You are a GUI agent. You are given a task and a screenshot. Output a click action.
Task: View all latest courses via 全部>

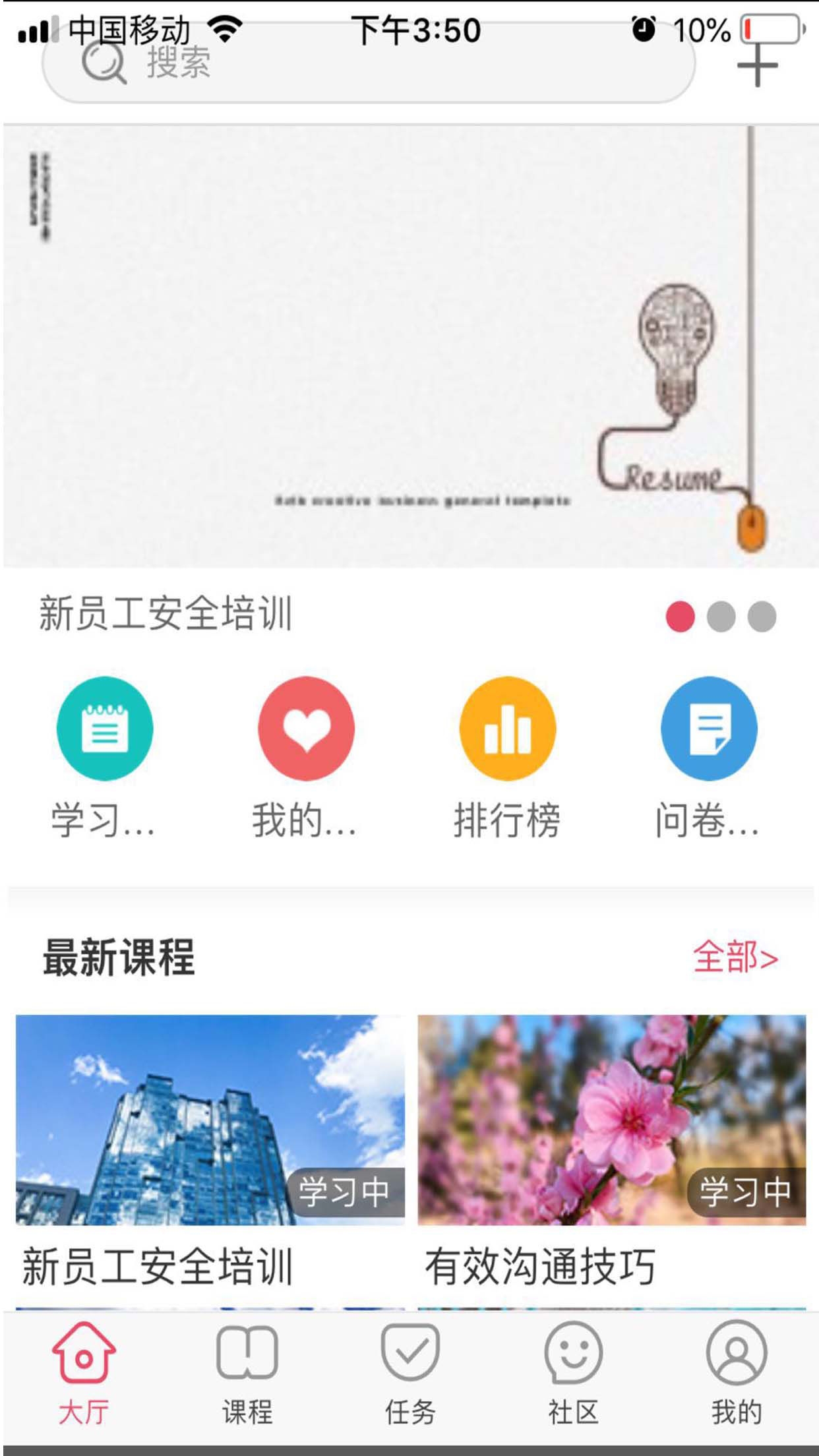(735, 957)
